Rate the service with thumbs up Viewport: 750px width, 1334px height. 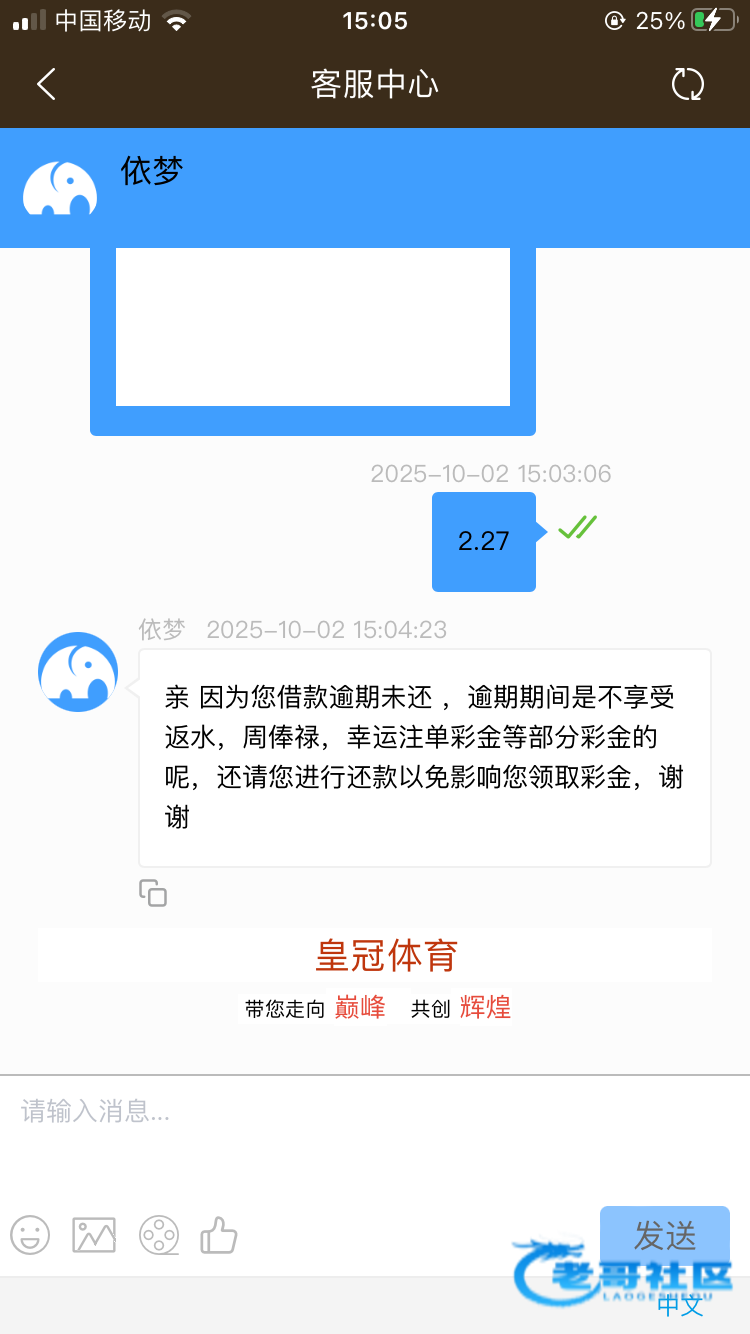point(219,1235)
